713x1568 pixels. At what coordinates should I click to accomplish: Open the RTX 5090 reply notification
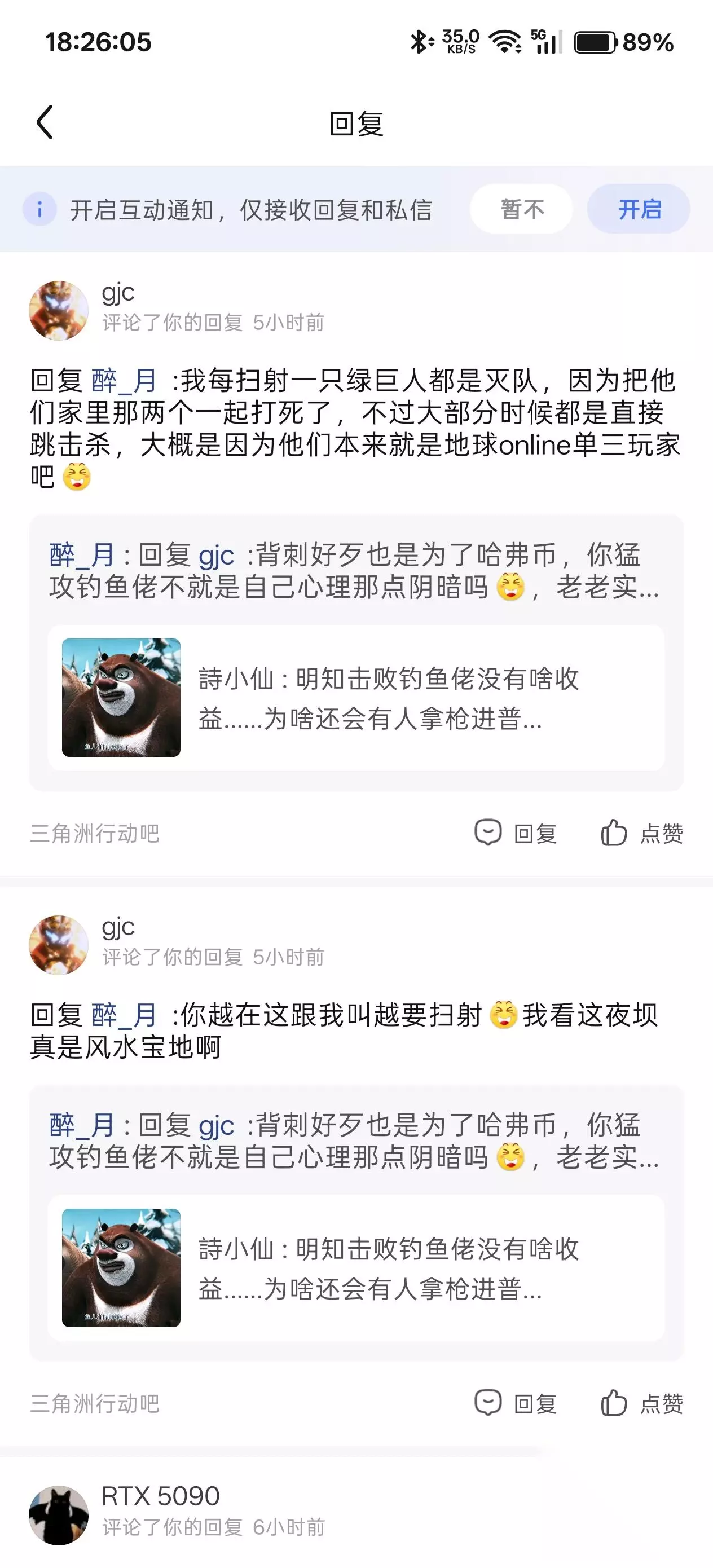click(356, 1513)
